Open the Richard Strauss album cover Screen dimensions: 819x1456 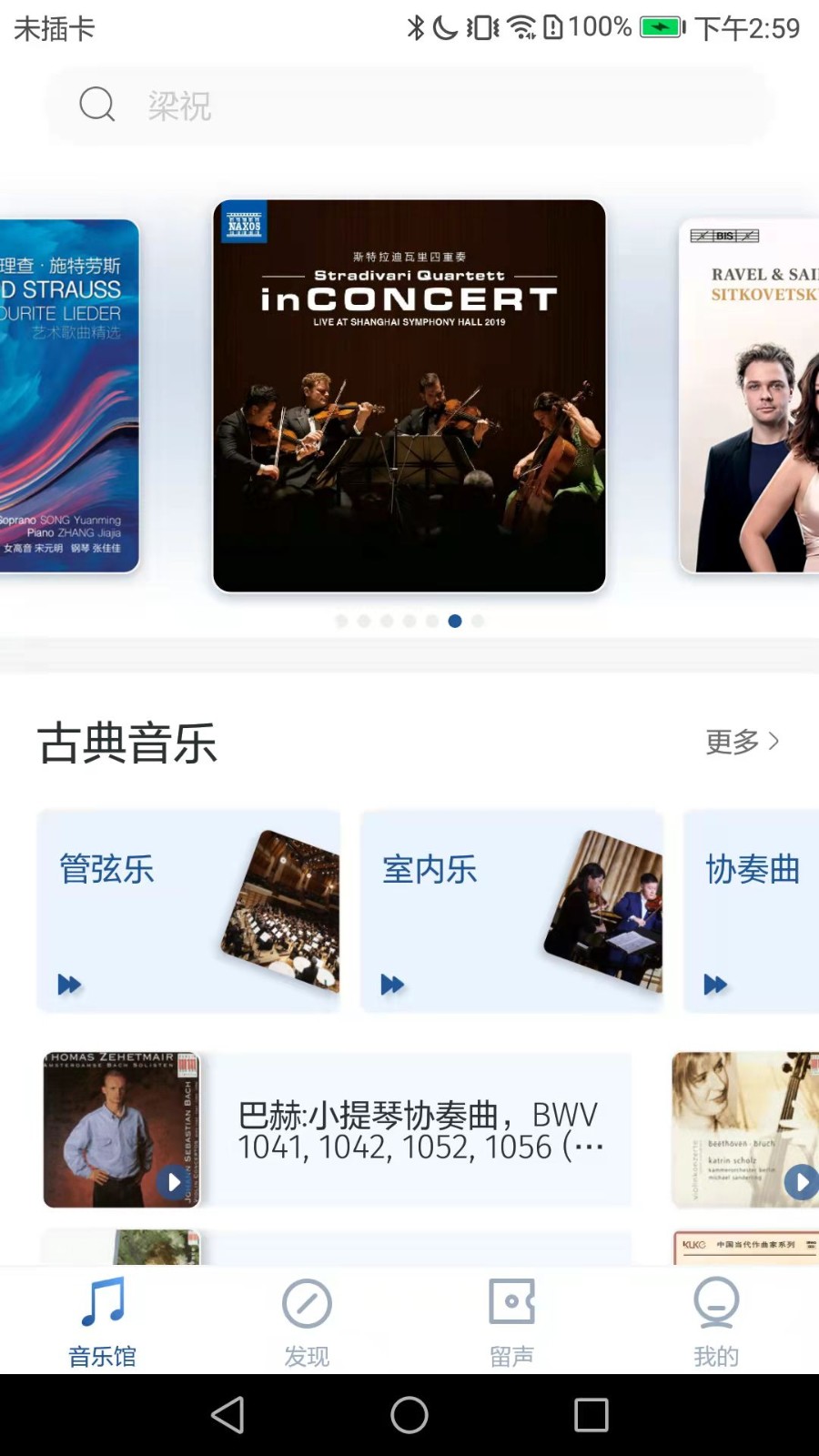click(x=68, y=393)
